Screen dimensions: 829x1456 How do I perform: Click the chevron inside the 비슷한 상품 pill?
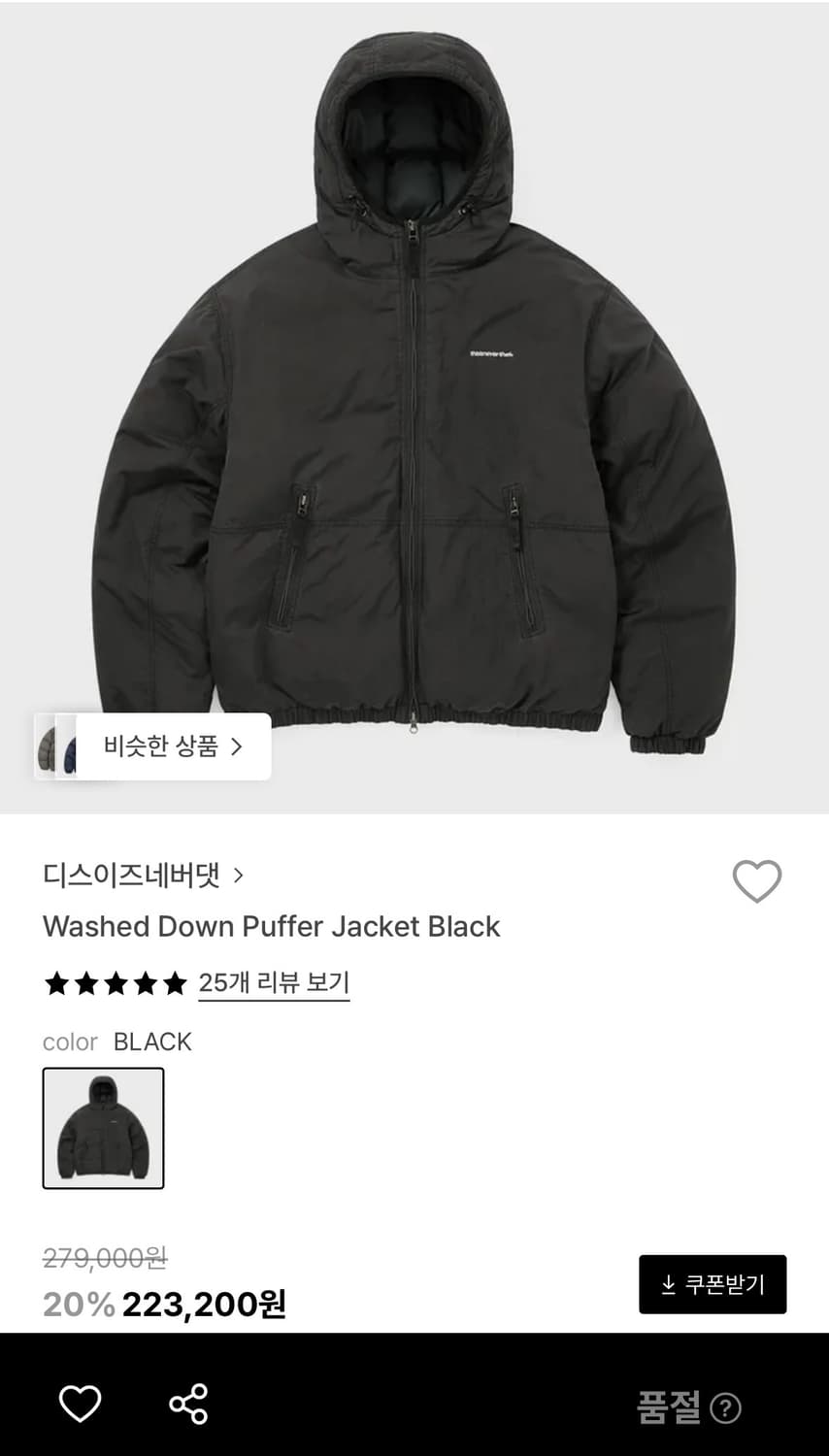click(239, 746)
